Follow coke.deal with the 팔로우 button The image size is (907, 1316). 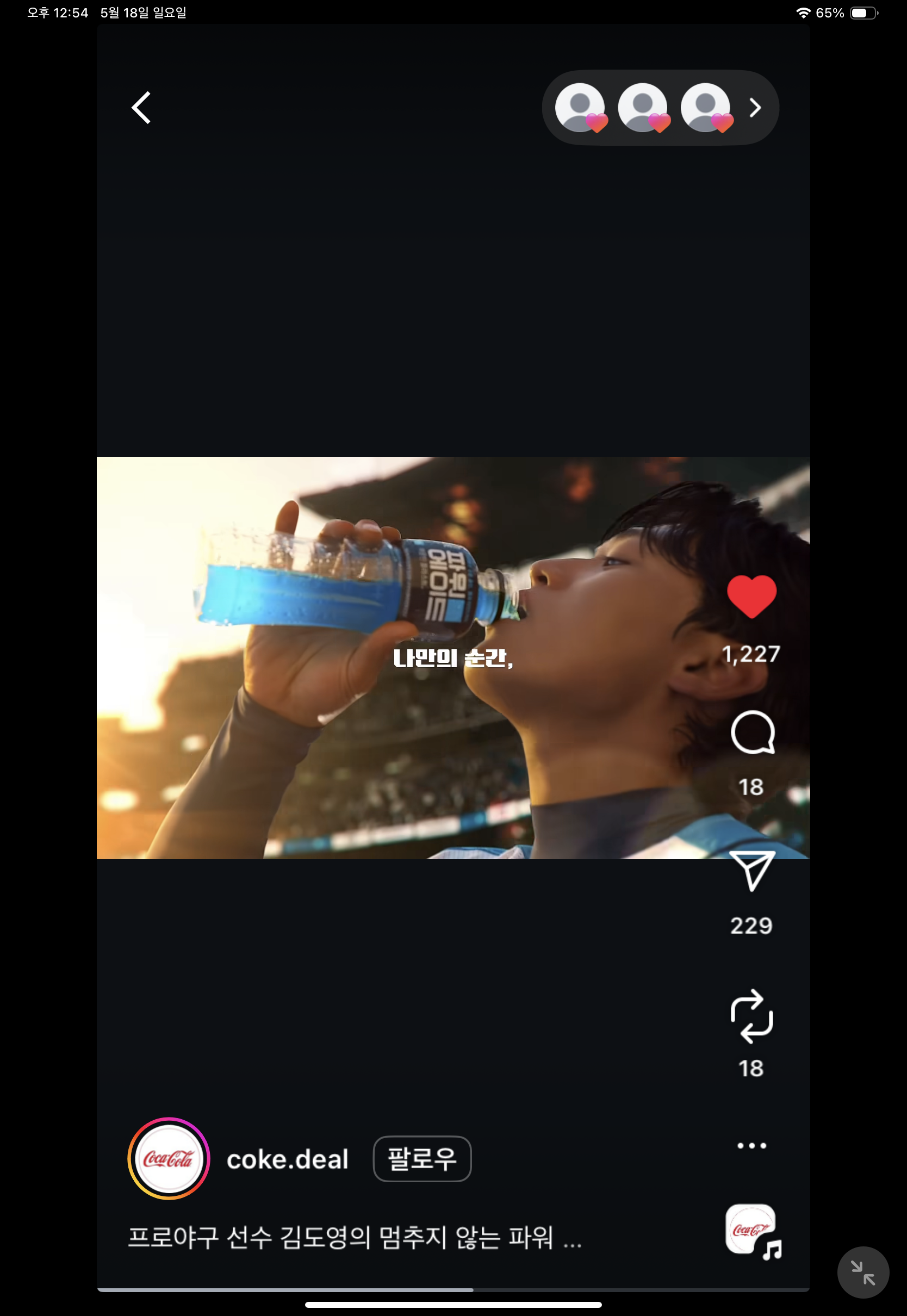[421, 1159]
